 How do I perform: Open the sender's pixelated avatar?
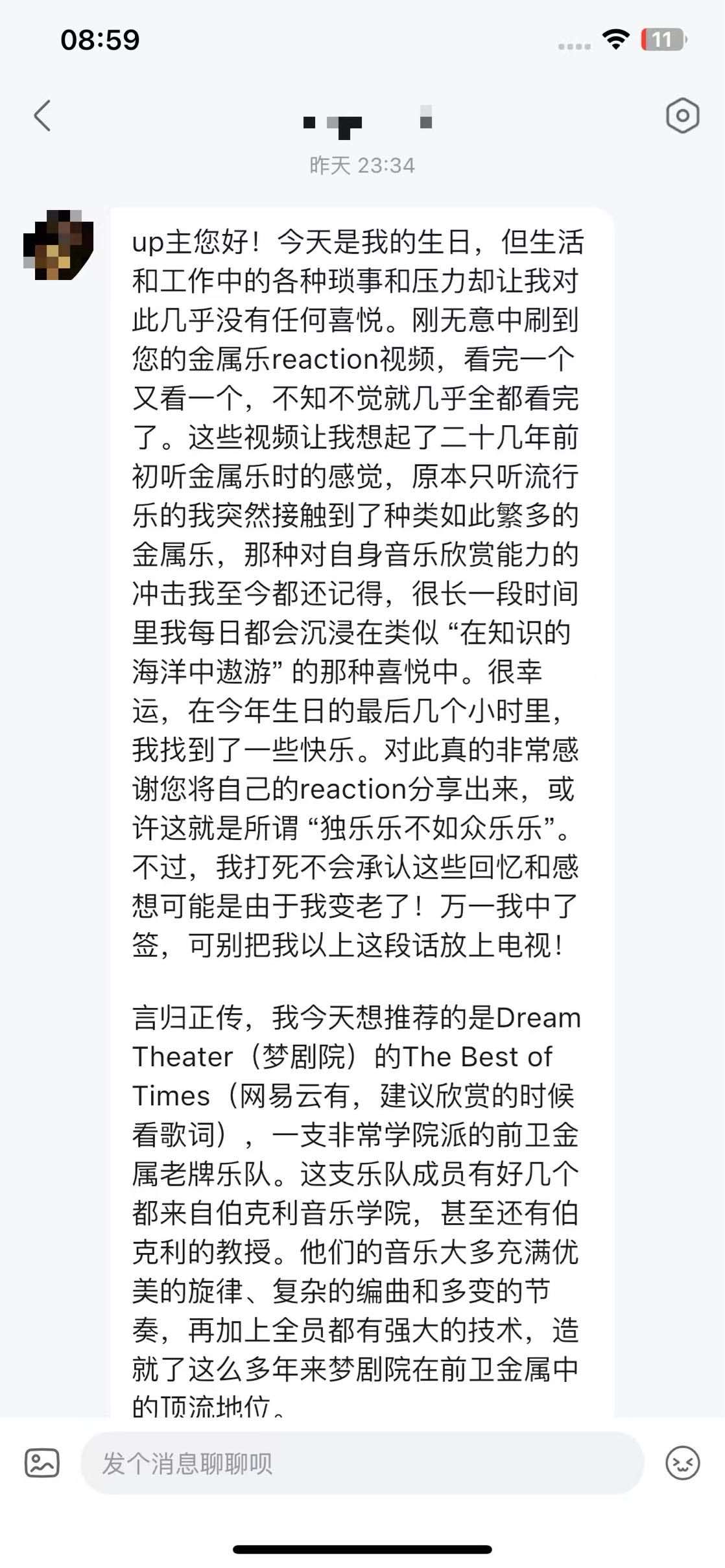(58, 245)
